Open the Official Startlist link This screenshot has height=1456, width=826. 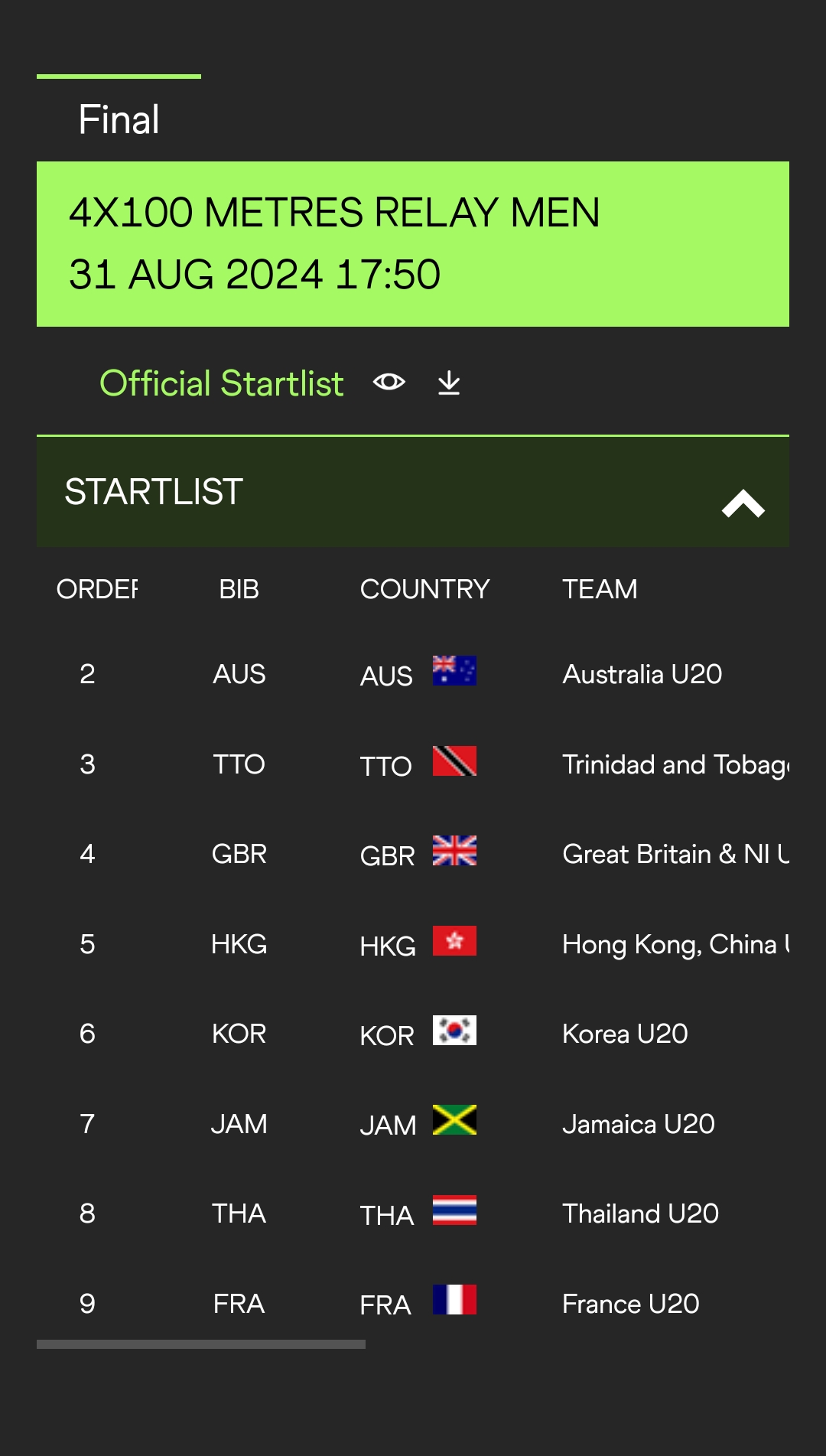point(222,383)
